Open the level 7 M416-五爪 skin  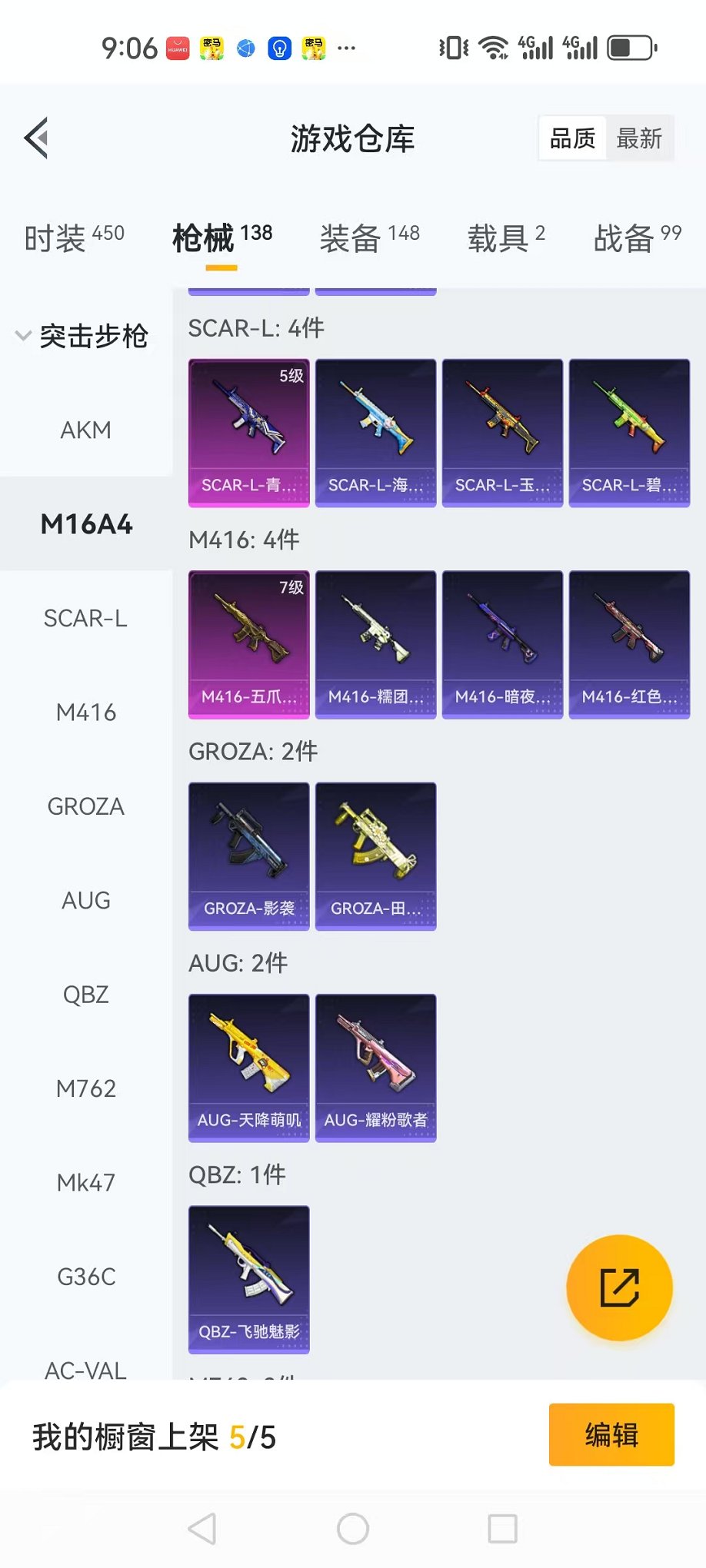(x=249, y=644)
